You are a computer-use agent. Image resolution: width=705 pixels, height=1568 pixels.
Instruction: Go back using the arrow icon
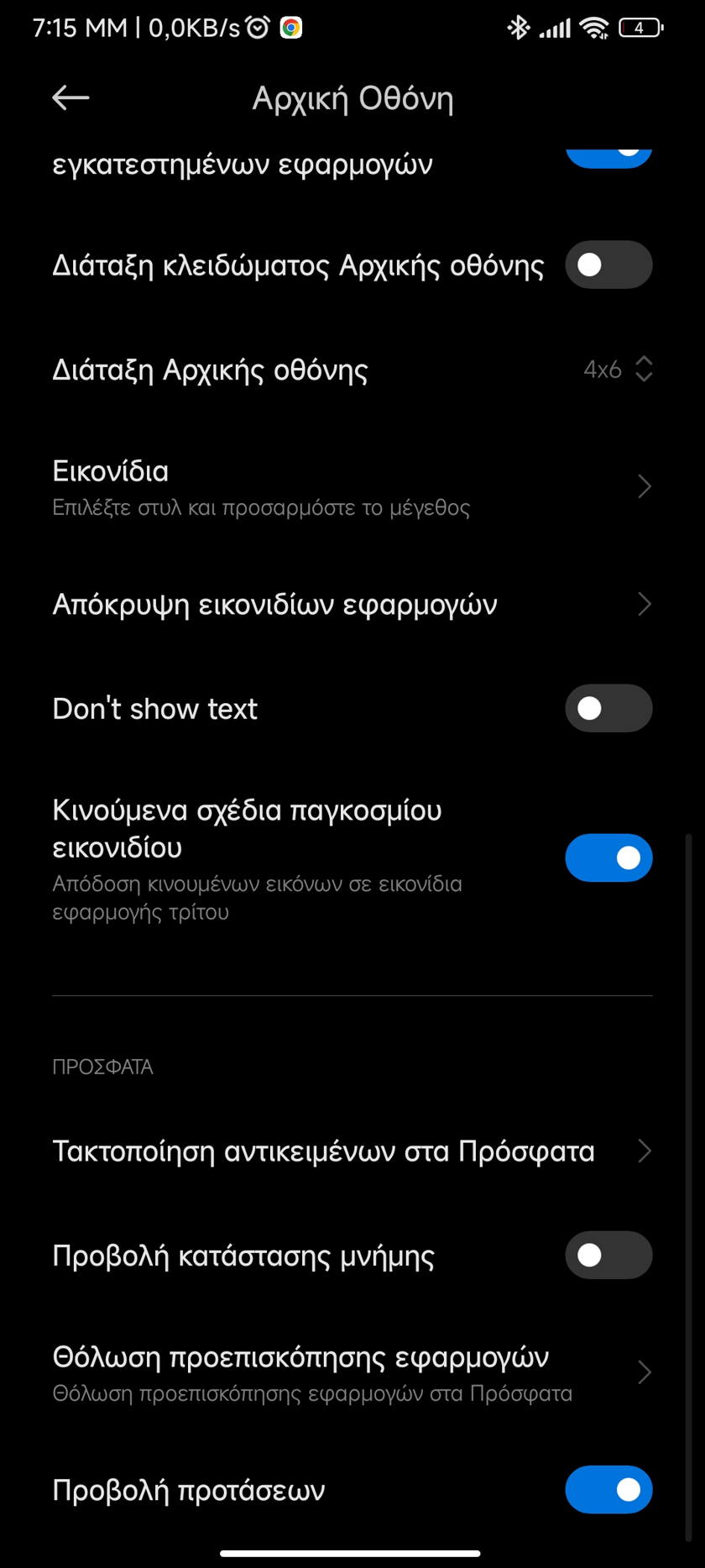[70, 97]
